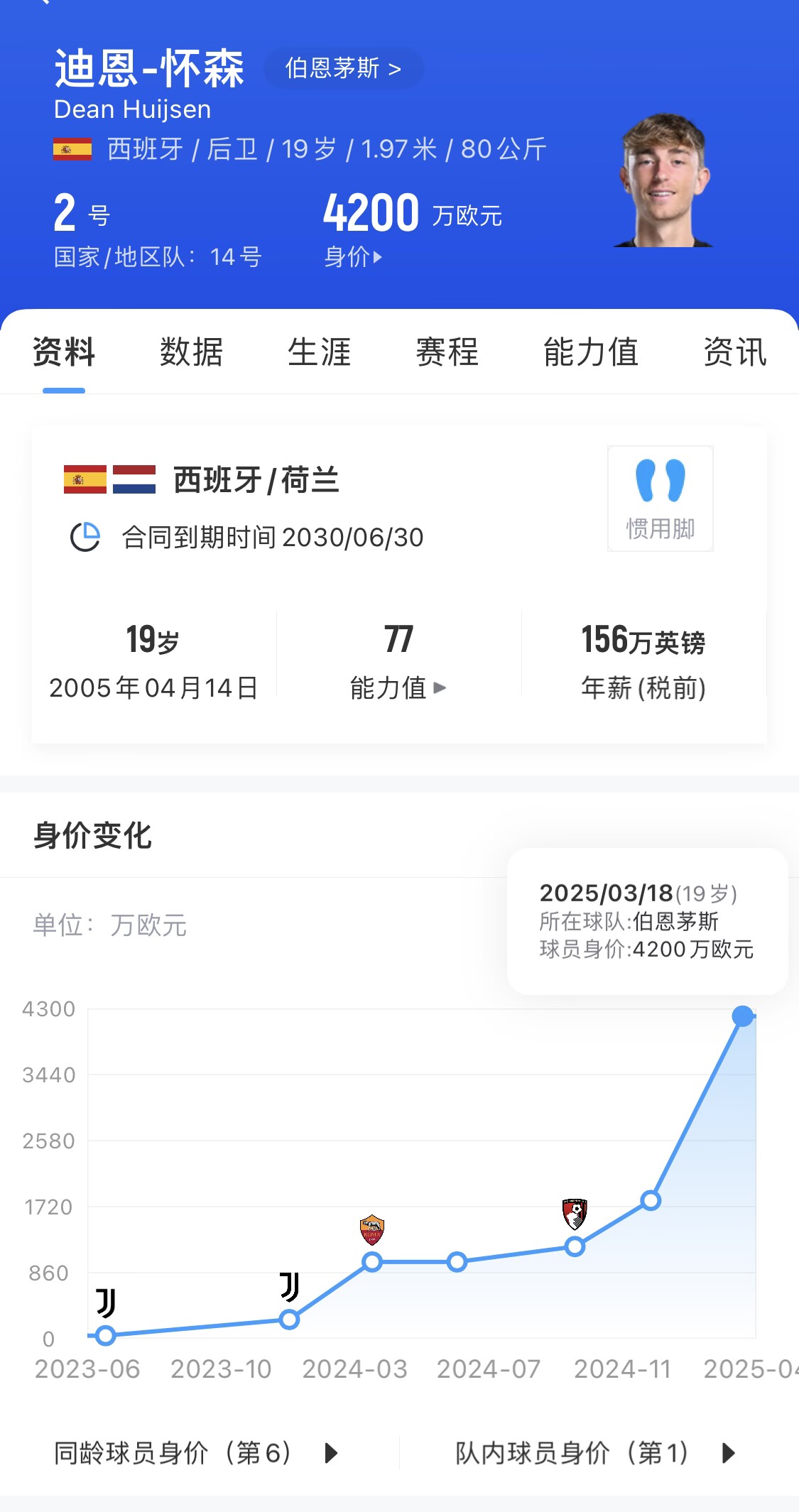This screenshot has height=1512, width=799.
Task: Open the 赛程 tab
Action: coord(447,352)
